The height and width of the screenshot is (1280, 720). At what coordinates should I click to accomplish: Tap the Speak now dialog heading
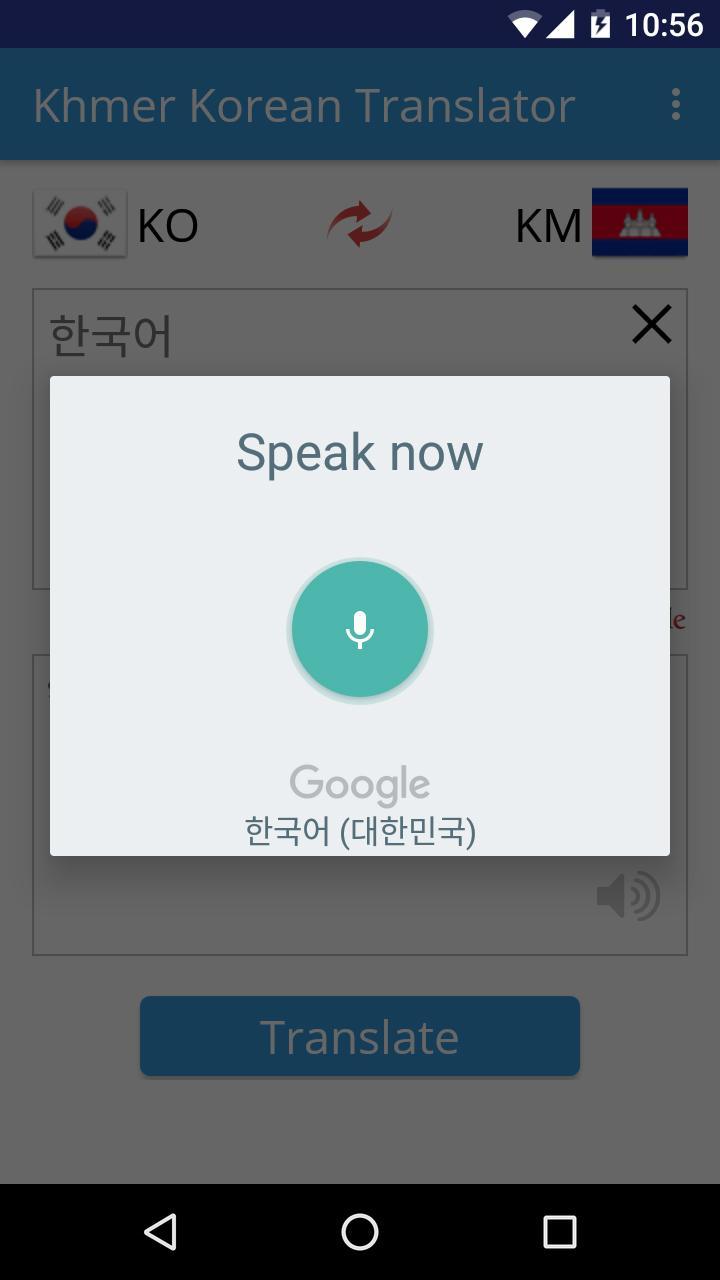pyautogui.click(x=360, y=452)
